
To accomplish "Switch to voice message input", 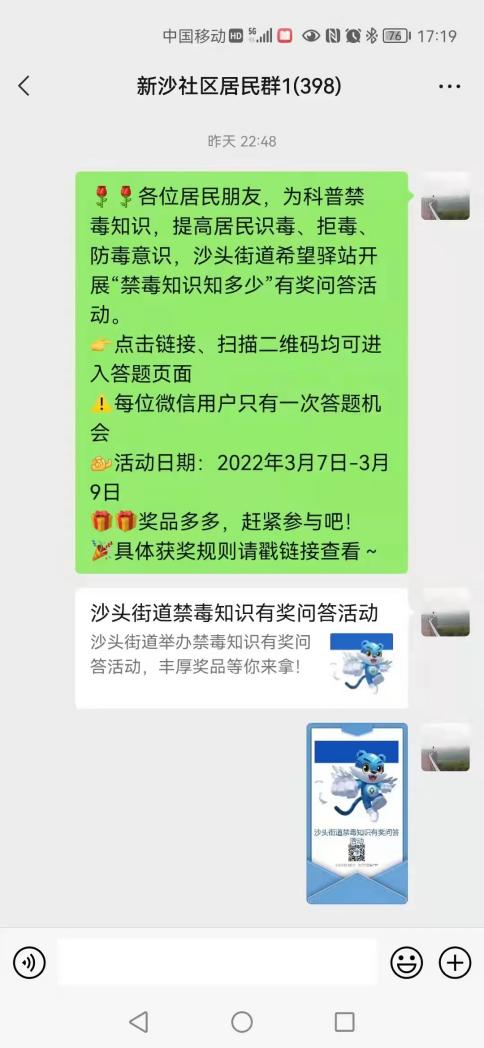I will click(x=29, y=963).
